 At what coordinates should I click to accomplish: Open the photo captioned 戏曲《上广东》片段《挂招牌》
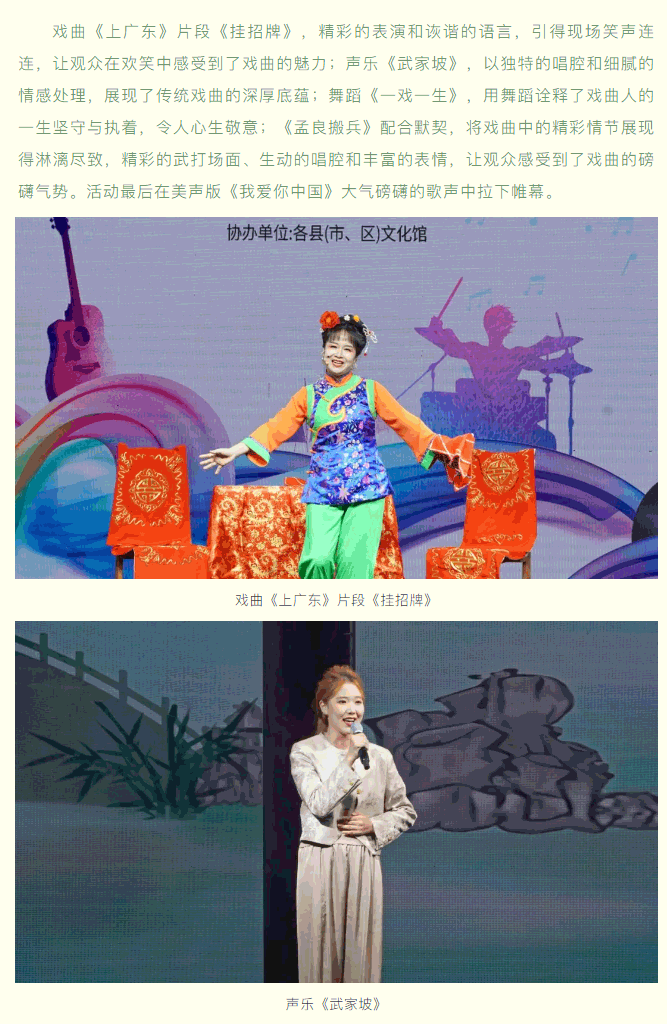tap(336, 398)
